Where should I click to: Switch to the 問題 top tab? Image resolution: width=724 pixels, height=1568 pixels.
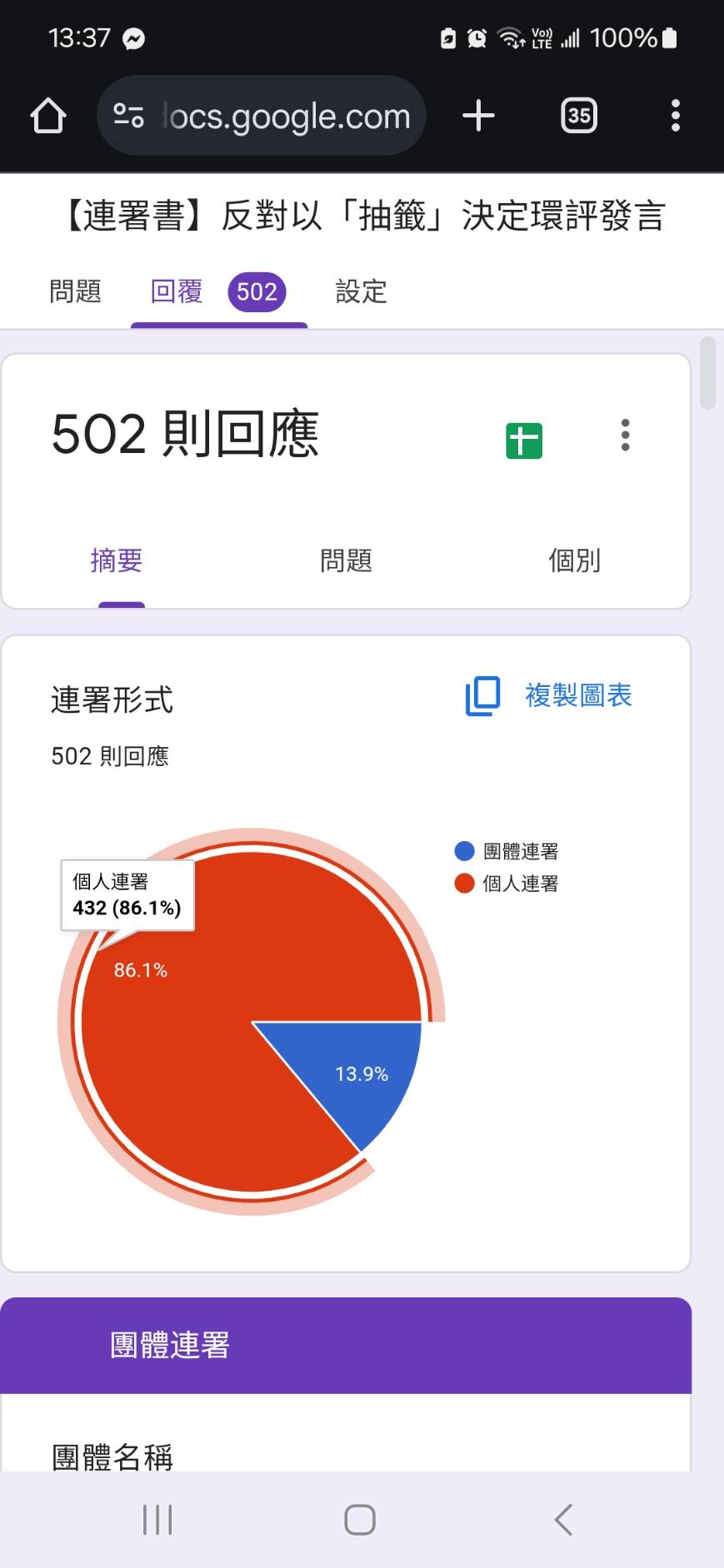[x=75, y=291]
